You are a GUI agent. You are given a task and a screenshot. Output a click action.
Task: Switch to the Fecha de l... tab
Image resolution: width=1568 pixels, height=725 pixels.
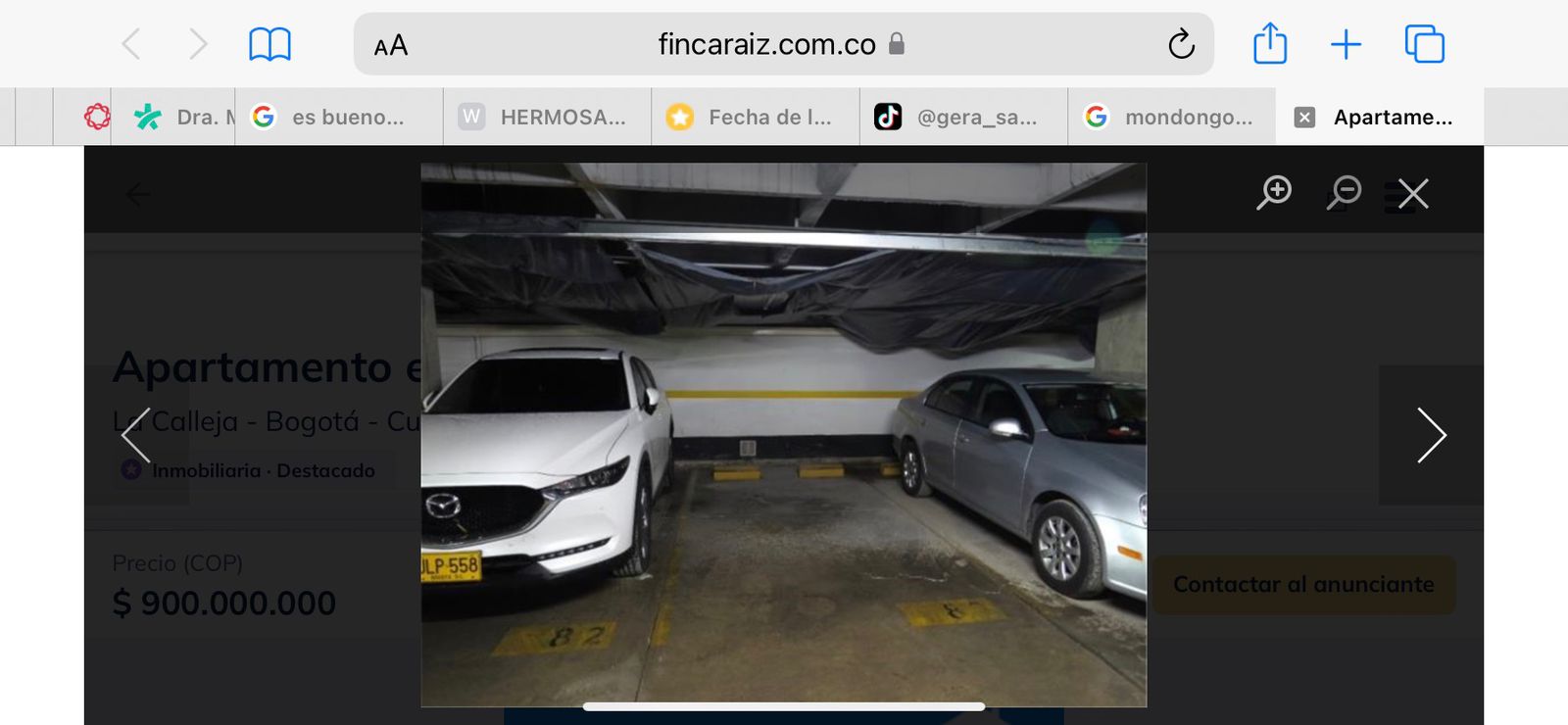coord(755,118)
